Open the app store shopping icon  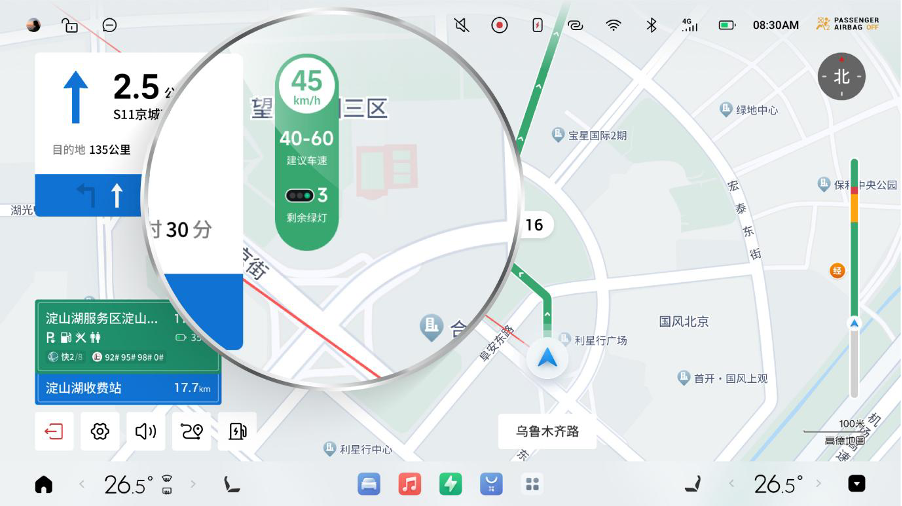tap(491, 485)
